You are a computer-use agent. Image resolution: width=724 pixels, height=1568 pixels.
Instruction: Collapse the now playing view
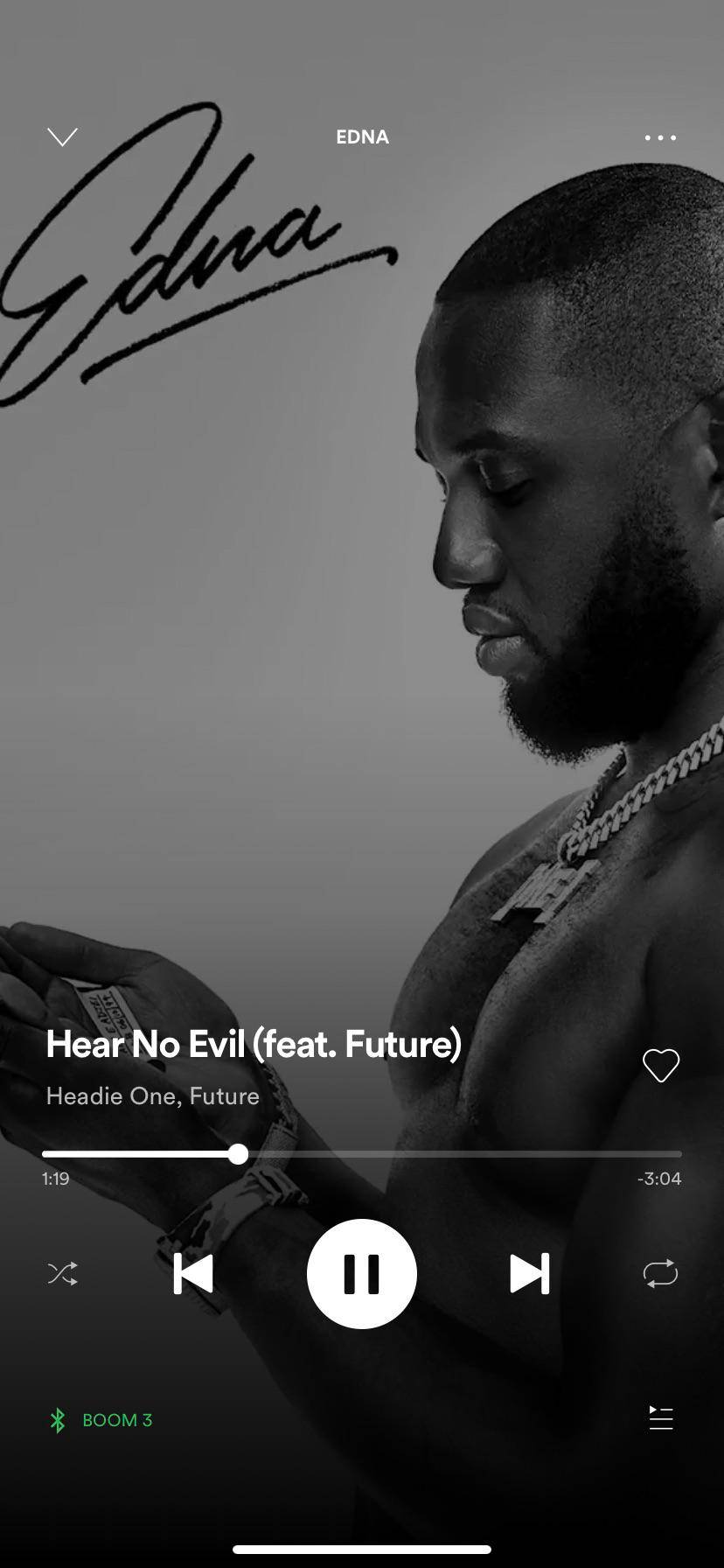point(62,137)
